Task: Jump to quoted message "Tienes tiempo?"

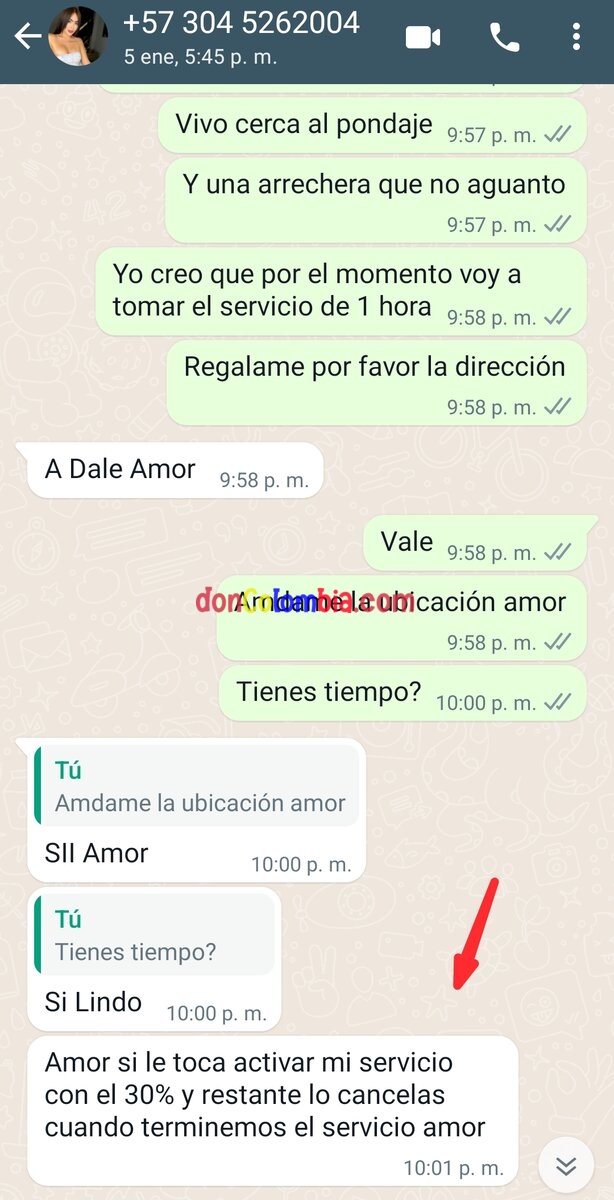Action: (x=153, y=936)
